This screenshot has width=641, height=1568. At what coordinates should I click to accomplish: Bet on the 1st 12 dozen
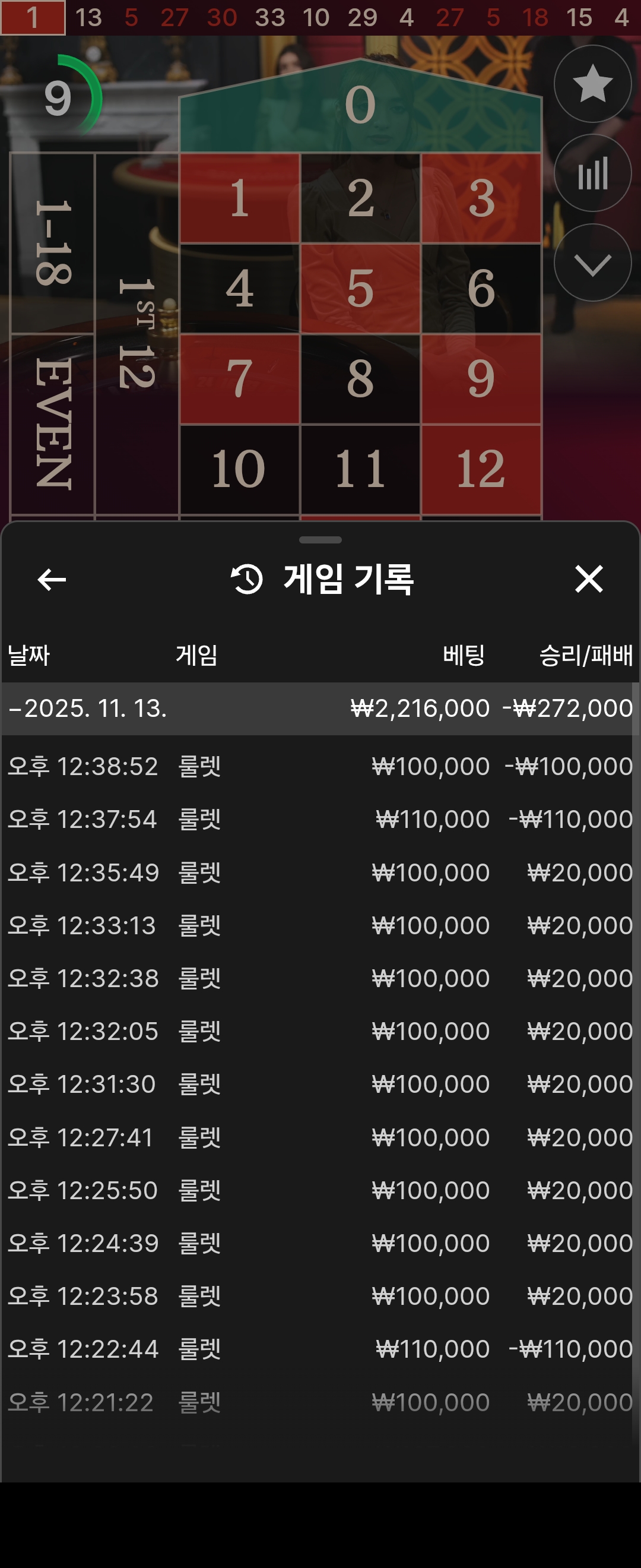point(137,334)
